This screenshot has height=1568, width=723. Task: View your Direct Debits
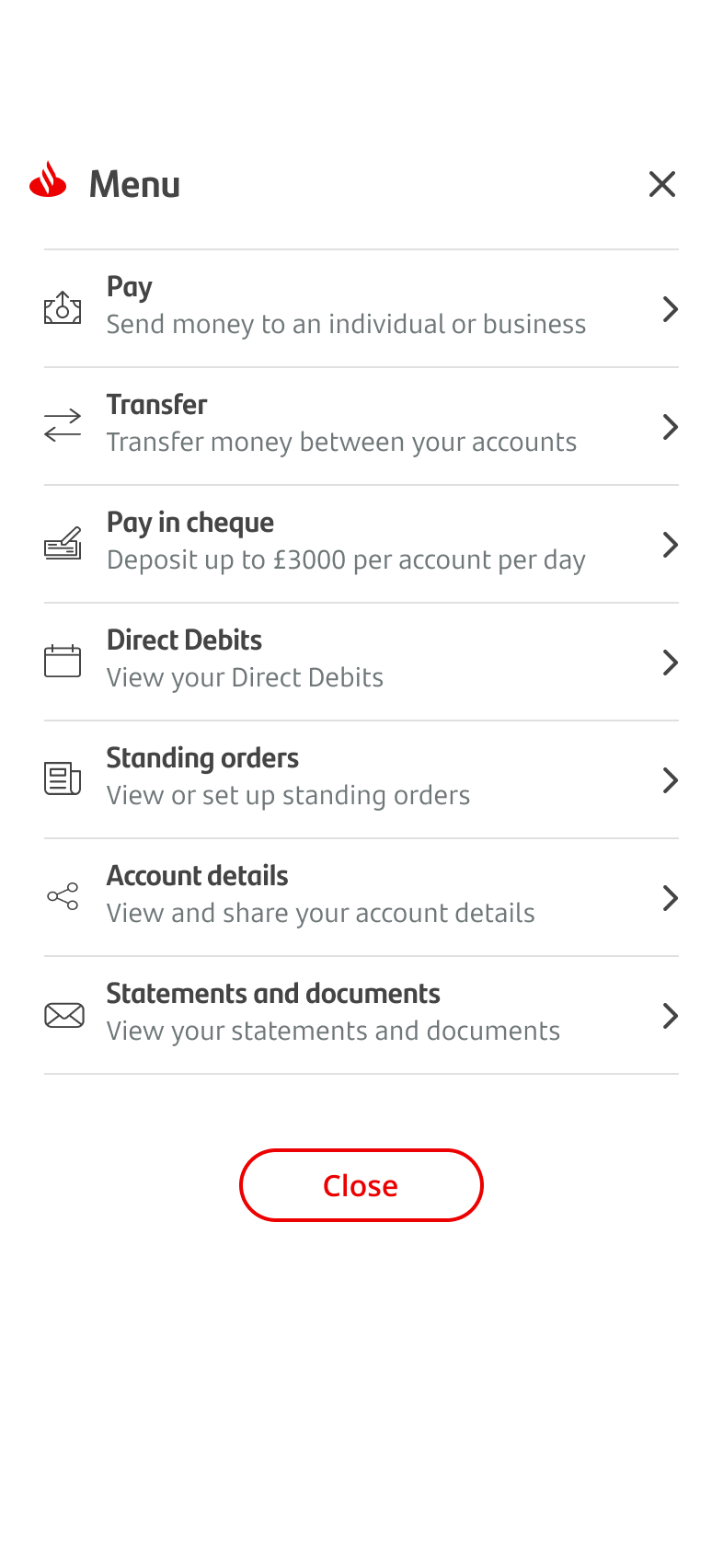[361, 663]
